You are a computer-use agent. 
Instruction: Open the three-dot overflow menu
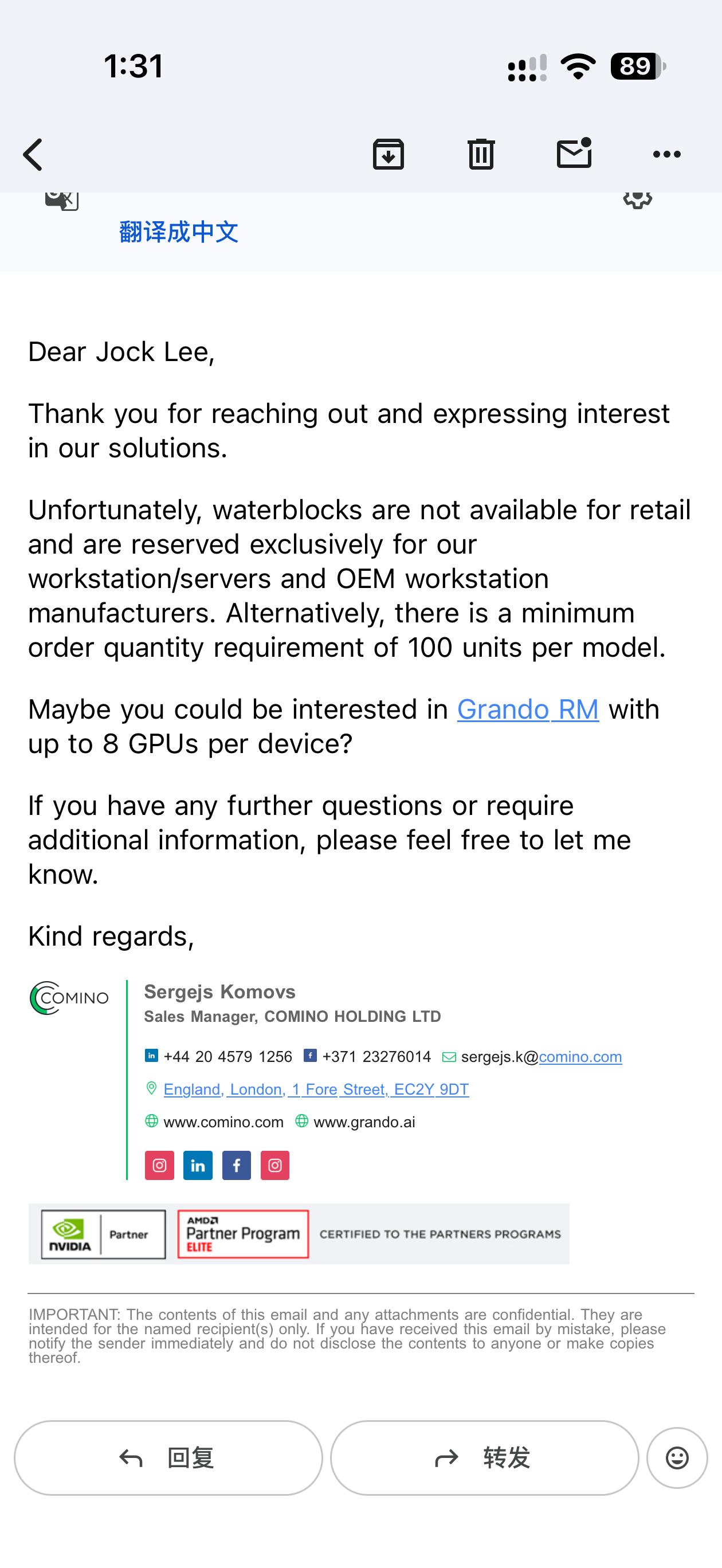[666, 154]
